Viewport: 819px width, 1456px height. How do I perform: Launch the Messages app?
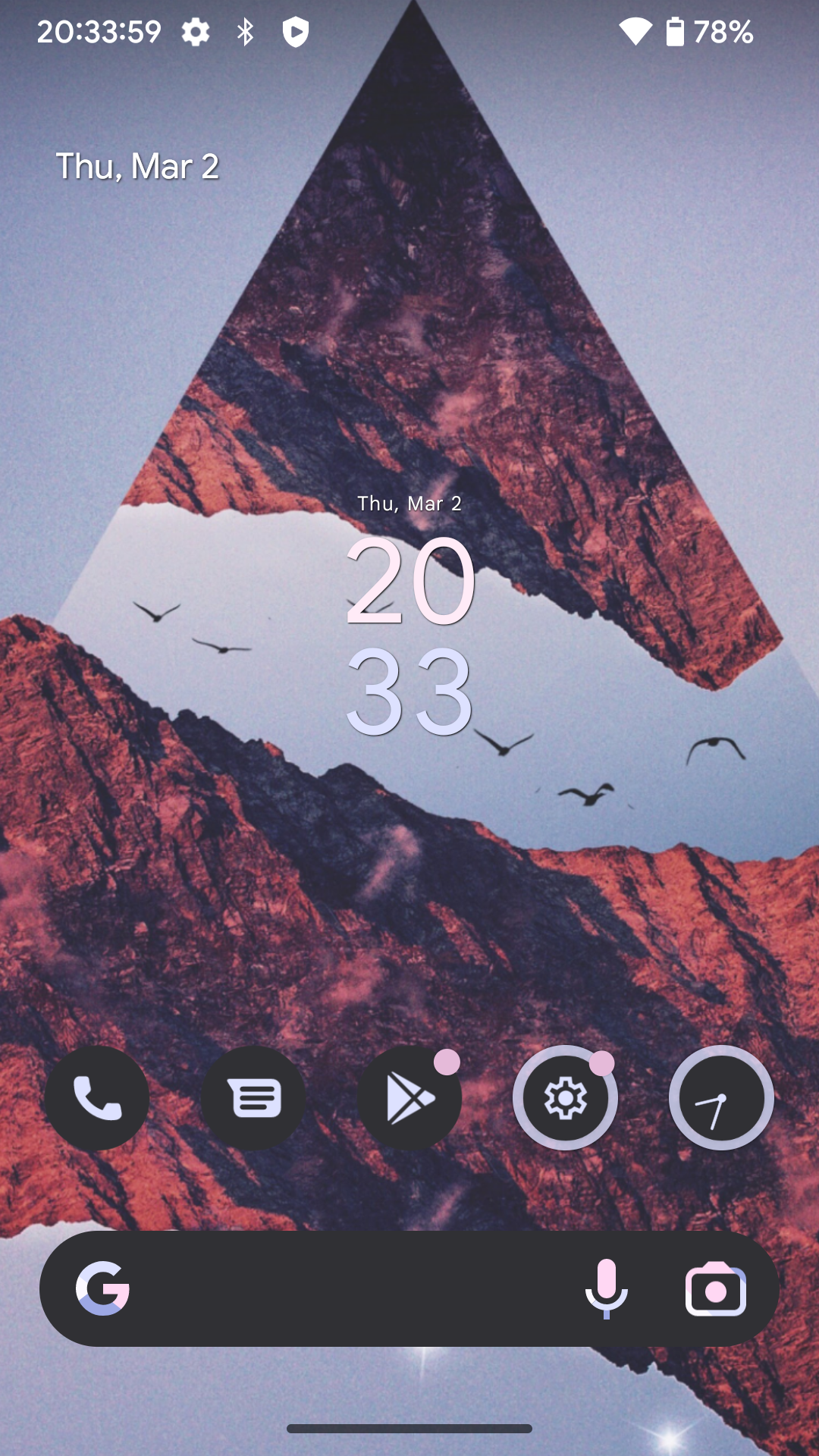(253, 1098)
